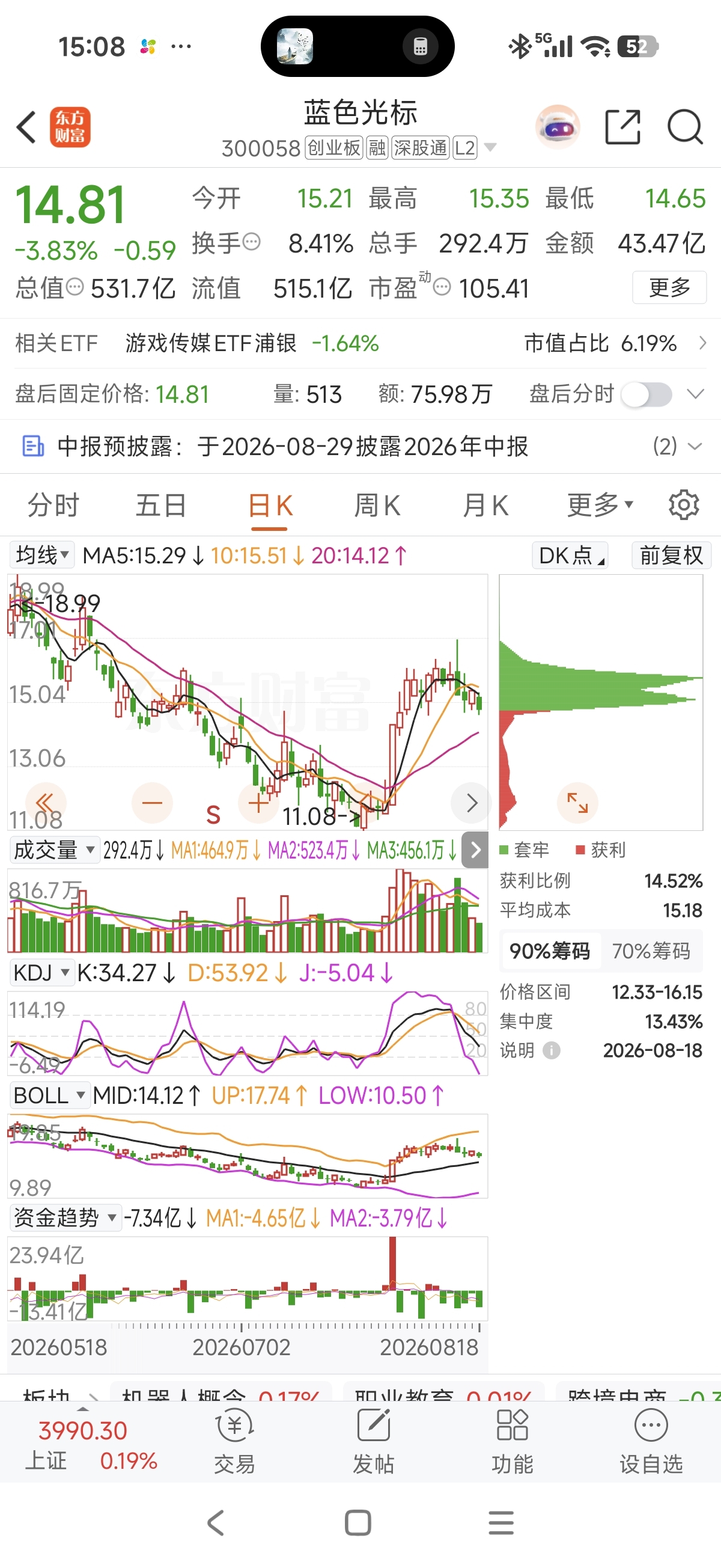Switch to the 五日 tab

pos(160,505)
